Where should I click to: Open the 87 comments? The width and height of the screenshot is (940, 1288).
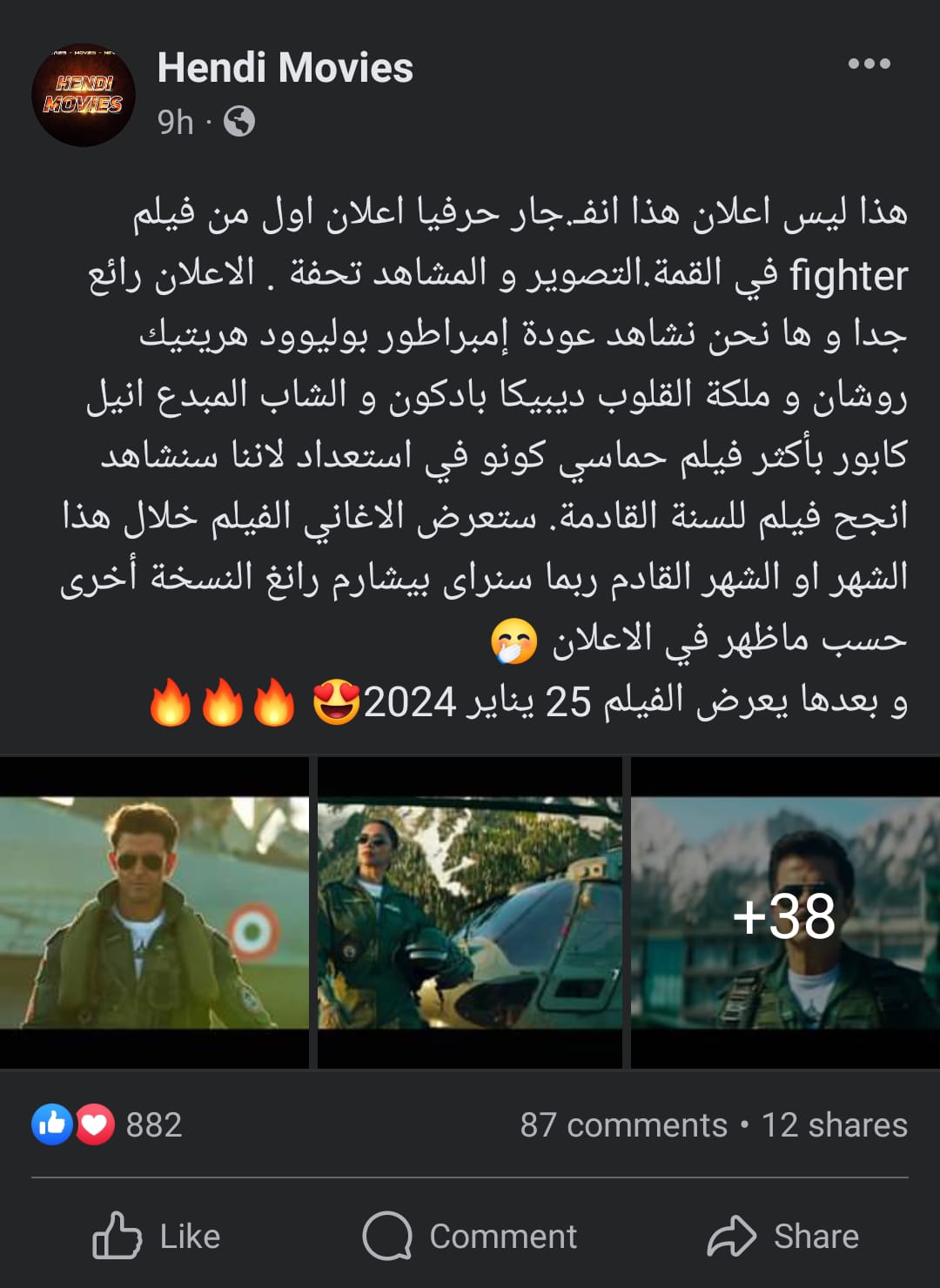click(x=623, y=1125)
